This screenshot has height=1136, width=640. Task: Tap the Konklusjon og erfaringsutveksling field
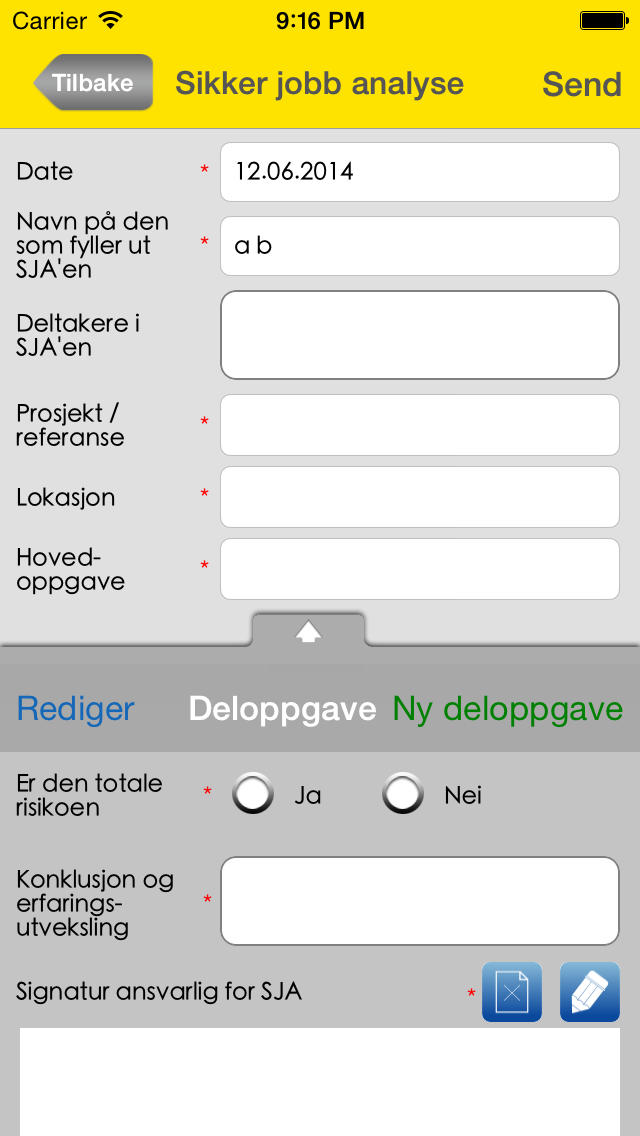coord(420,901)
